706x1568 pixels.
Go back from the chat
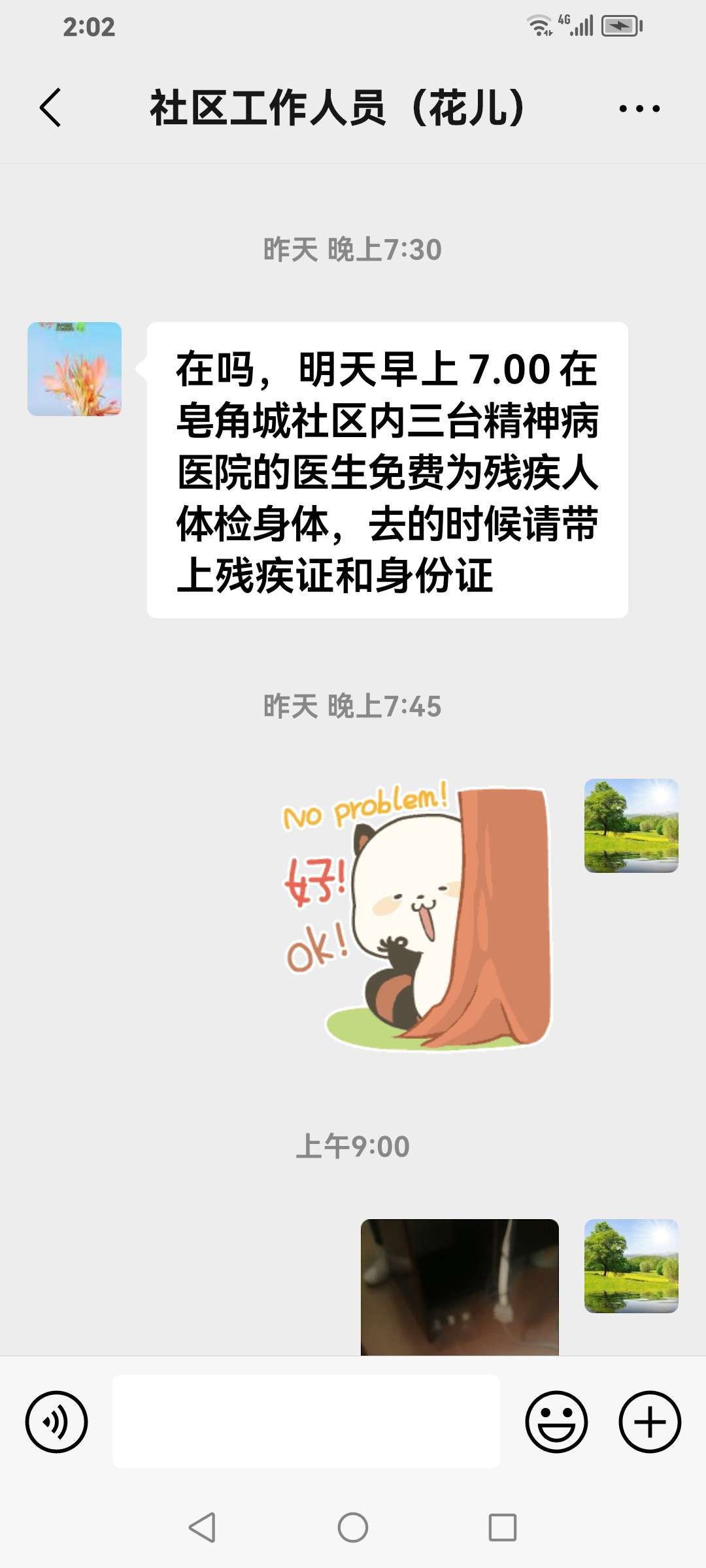pyautogui.click(x=50, y=108)
